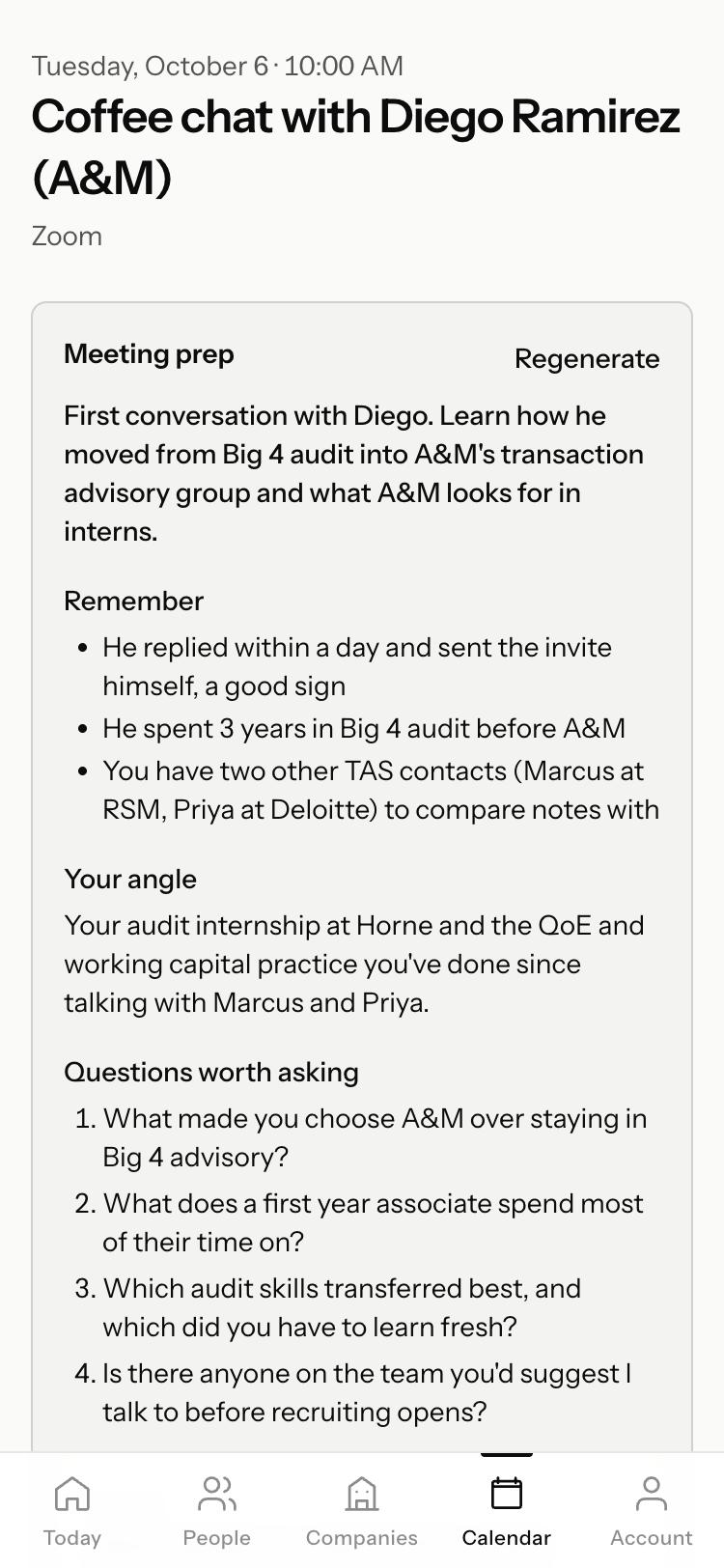Switch to the Today tab
The height and width of the screenshot is (1568, 724).
pyautogui.click(x=72, y=1511)
